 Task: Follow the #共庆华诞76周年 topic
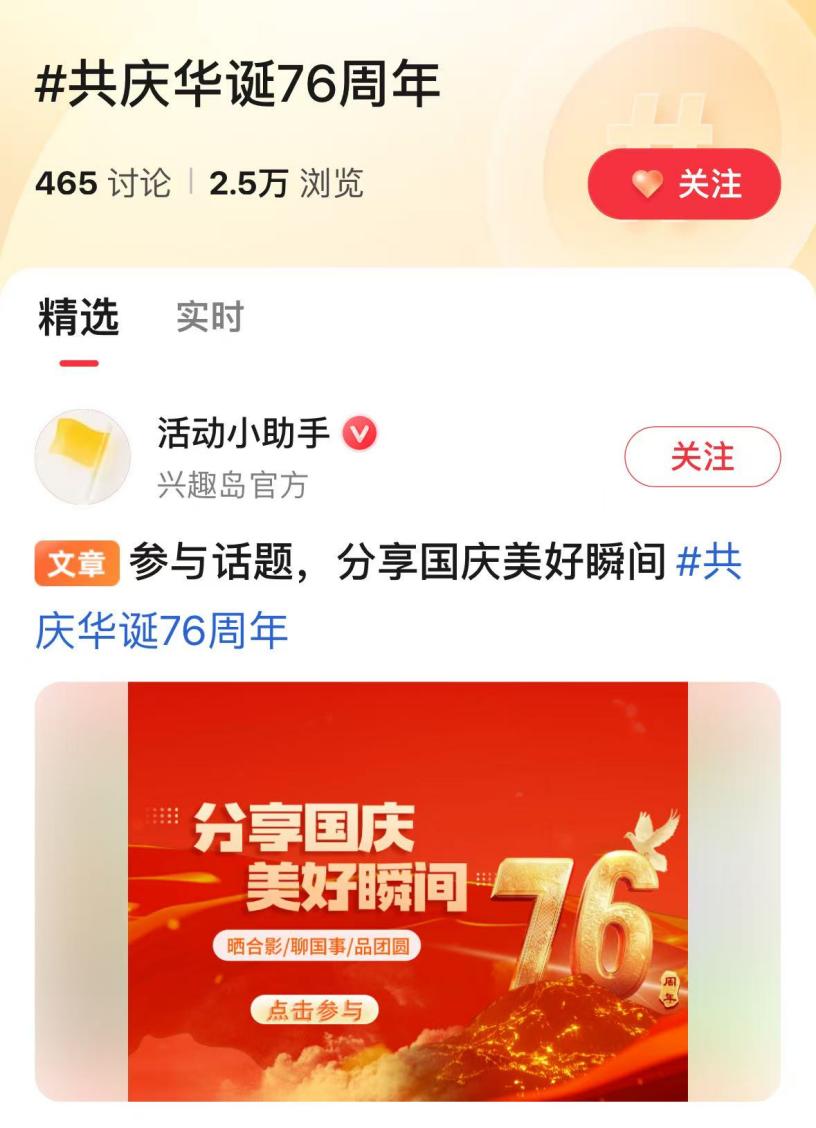[x=684, y=184]
